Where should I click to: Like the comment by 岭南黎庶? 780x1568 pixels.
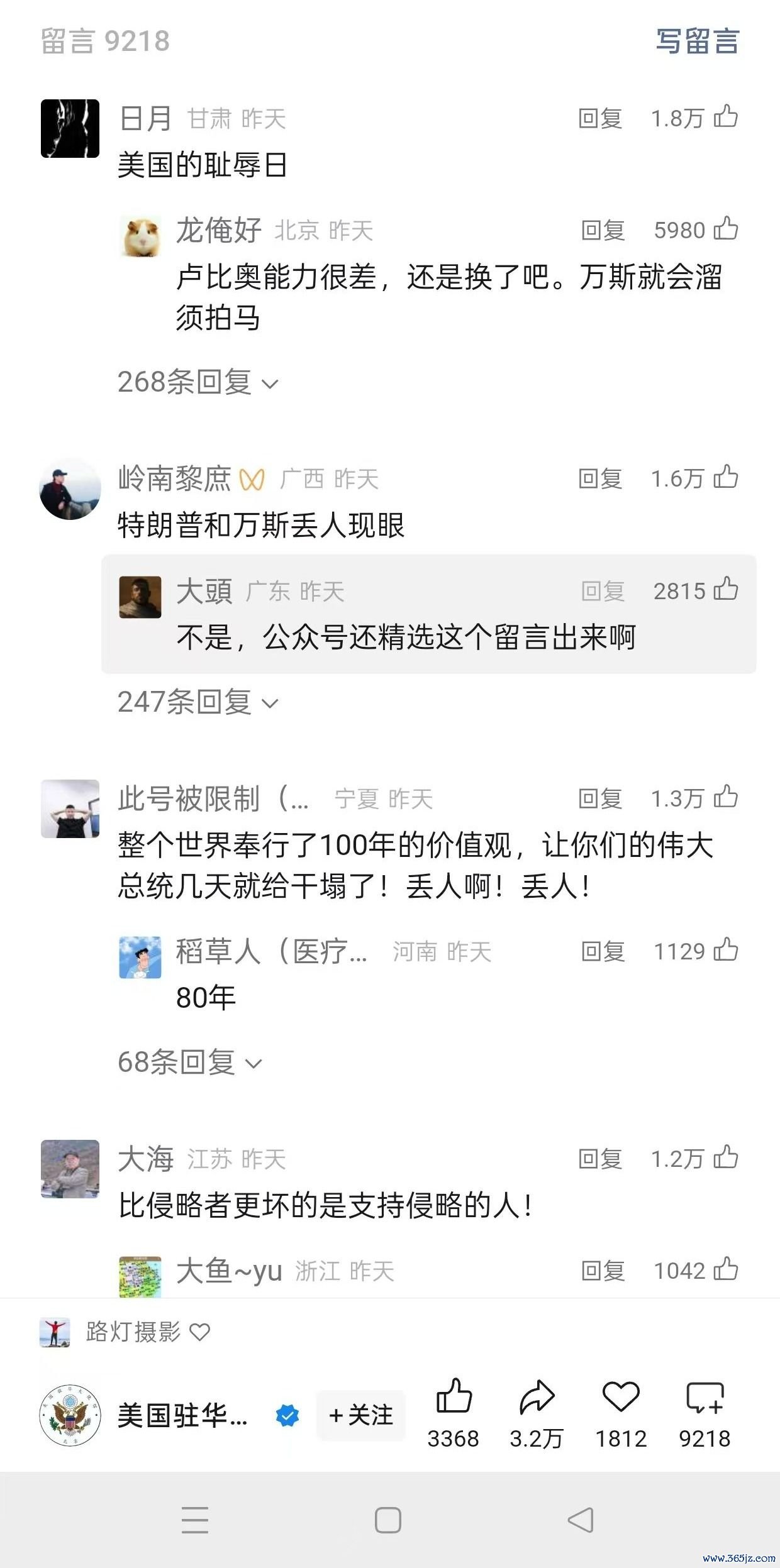click(x=725, y=478)
